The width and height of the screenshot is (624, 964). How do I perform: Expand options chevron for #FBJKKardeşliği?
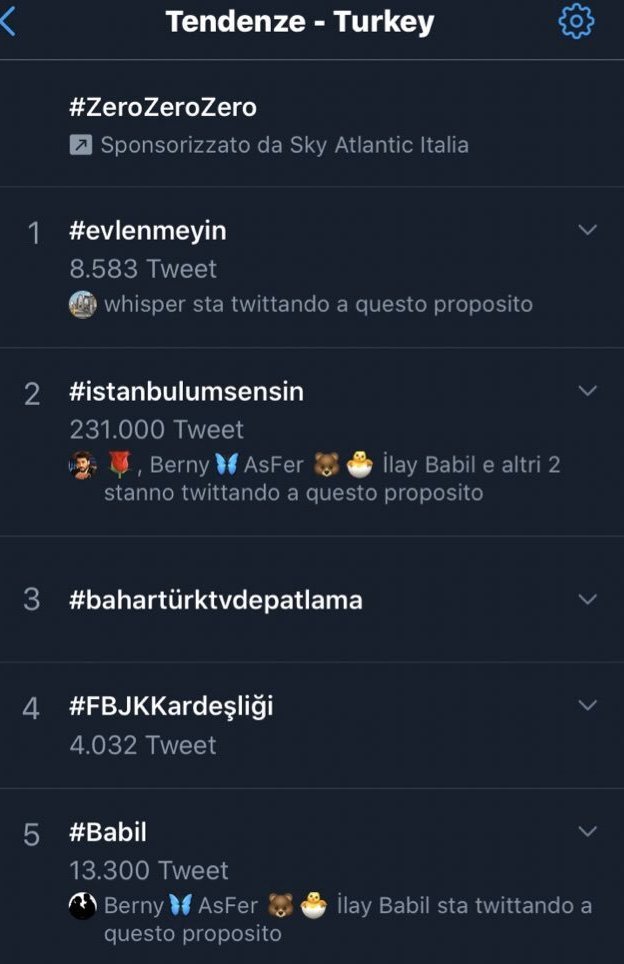click(588, 706)
